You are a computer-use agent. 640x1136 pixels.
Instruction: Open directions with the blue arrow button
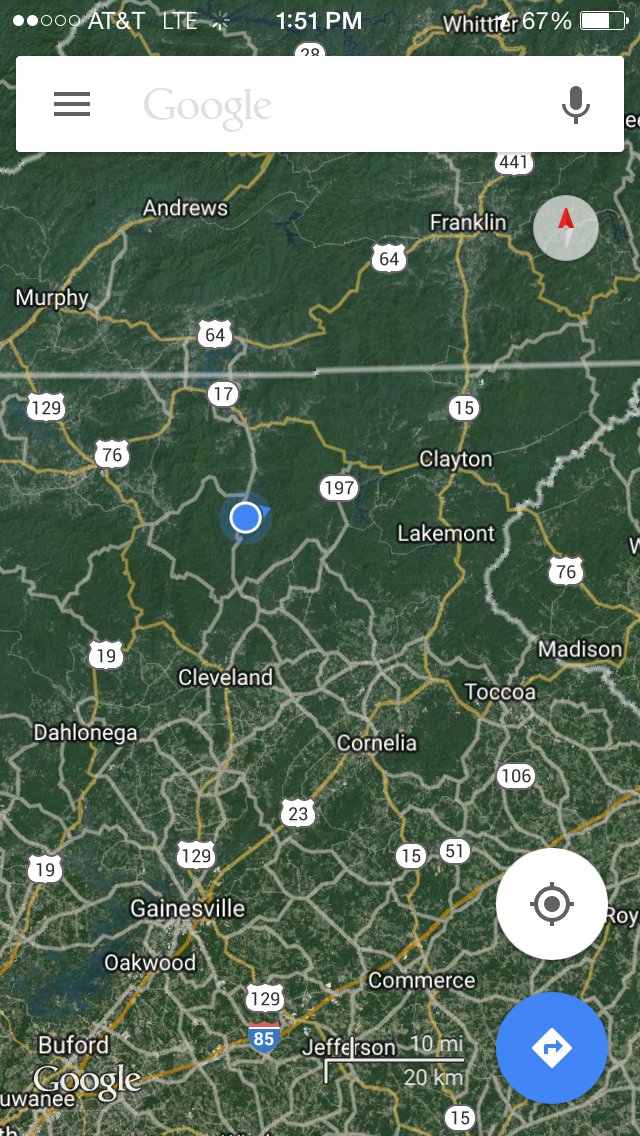(552, 1048)
